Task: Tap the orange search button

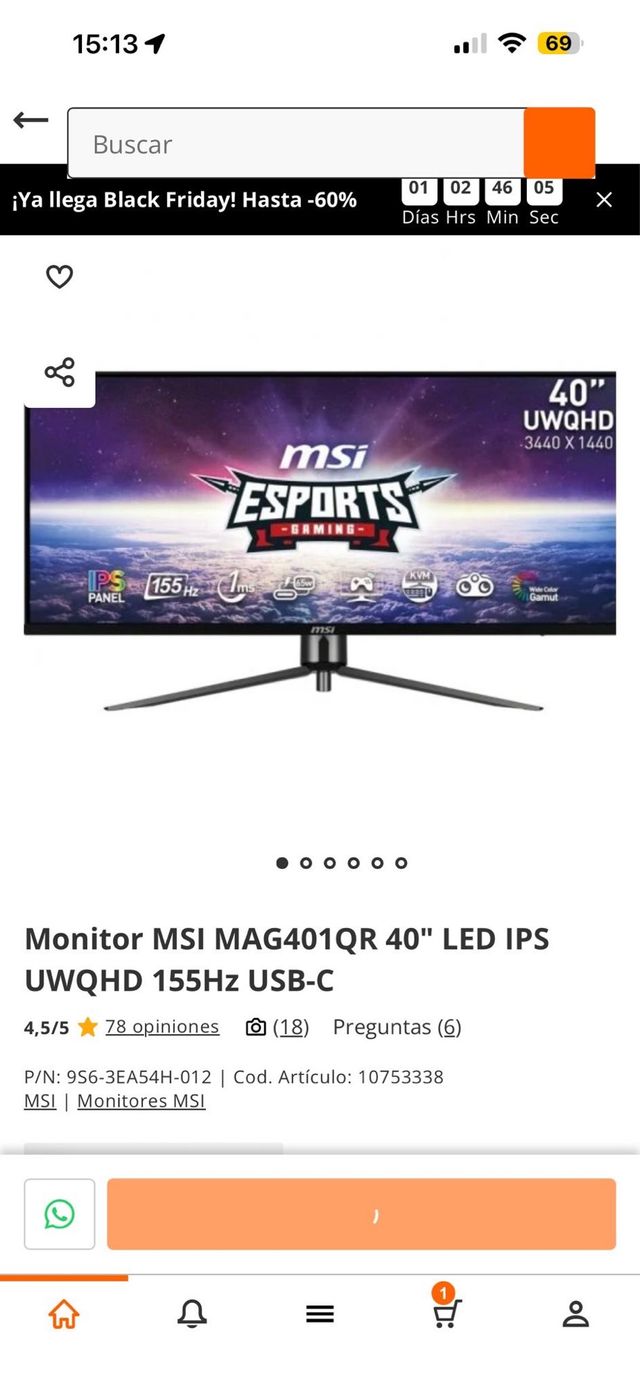Action: click(559, 143)
